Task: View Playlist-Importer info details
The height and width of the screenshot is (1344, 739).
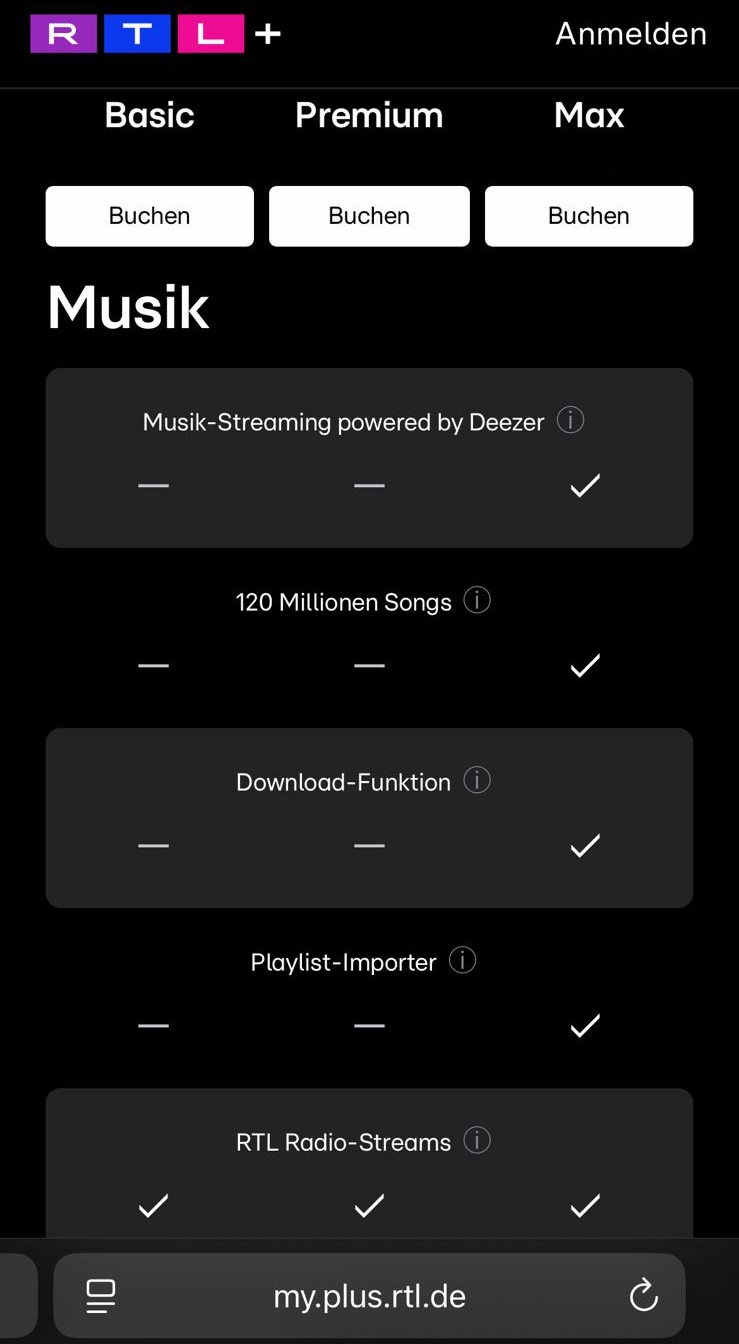Action: click(x=462, y=960)
